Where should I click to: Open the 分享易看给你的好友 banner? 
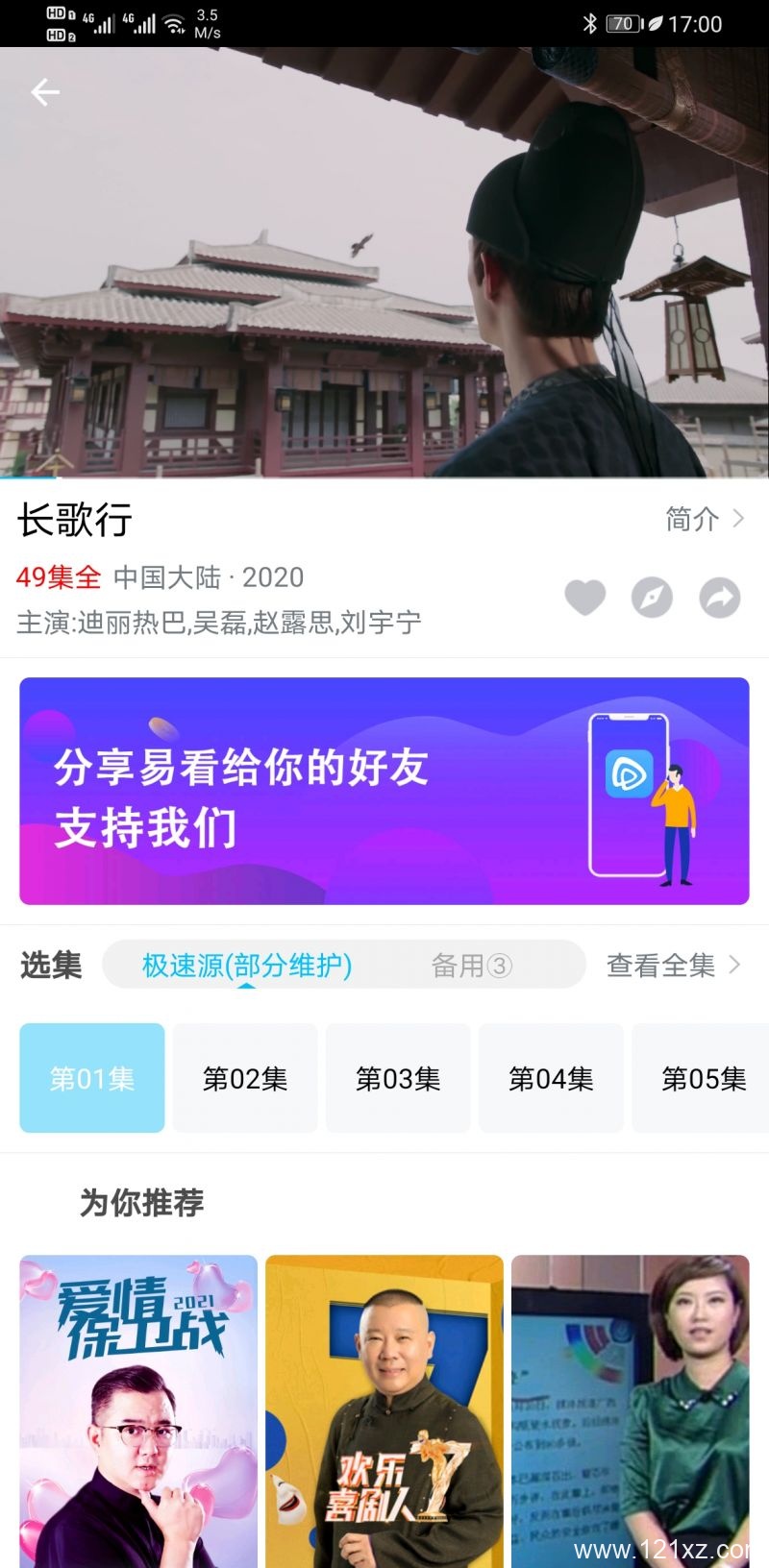point(384,791)
